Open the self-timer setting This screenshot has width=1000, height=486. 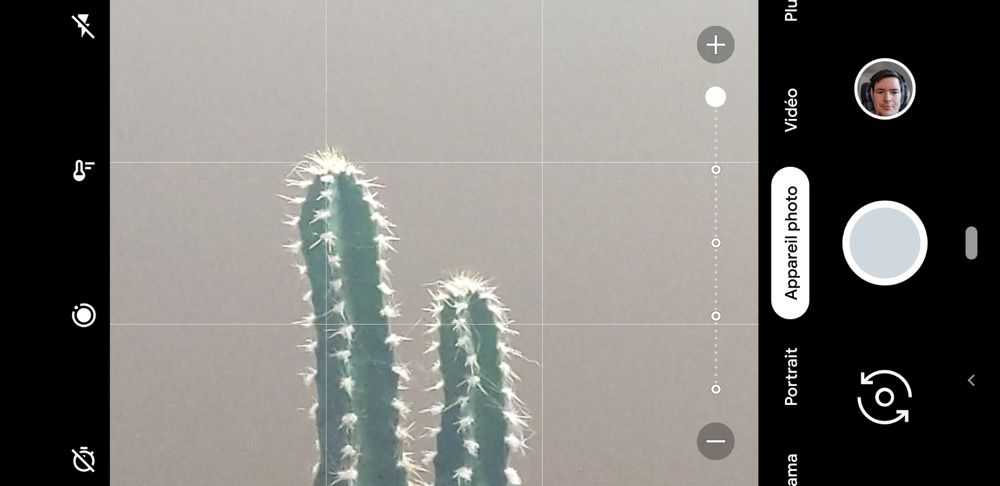click(85, 459)
